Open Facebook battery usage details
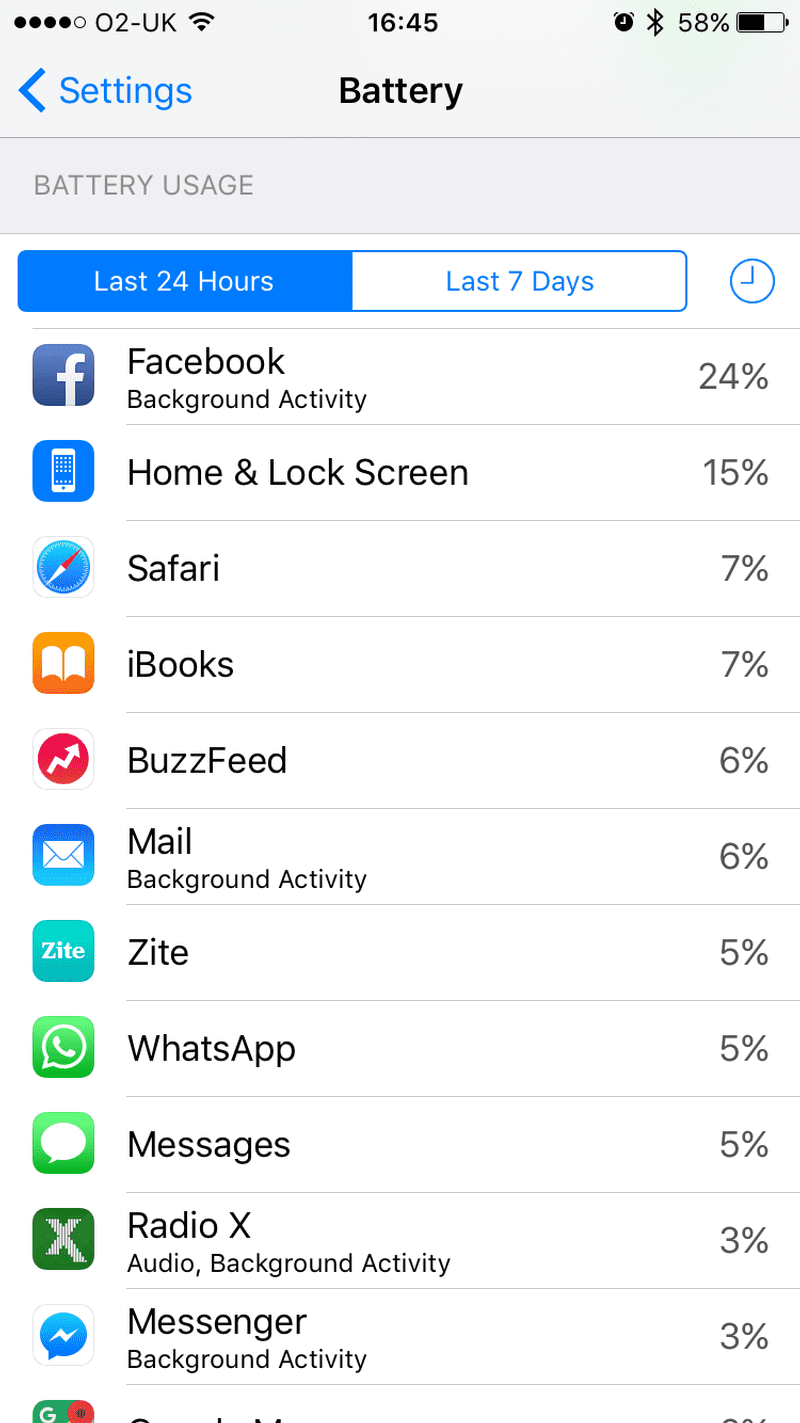 [x=400, y=375]
